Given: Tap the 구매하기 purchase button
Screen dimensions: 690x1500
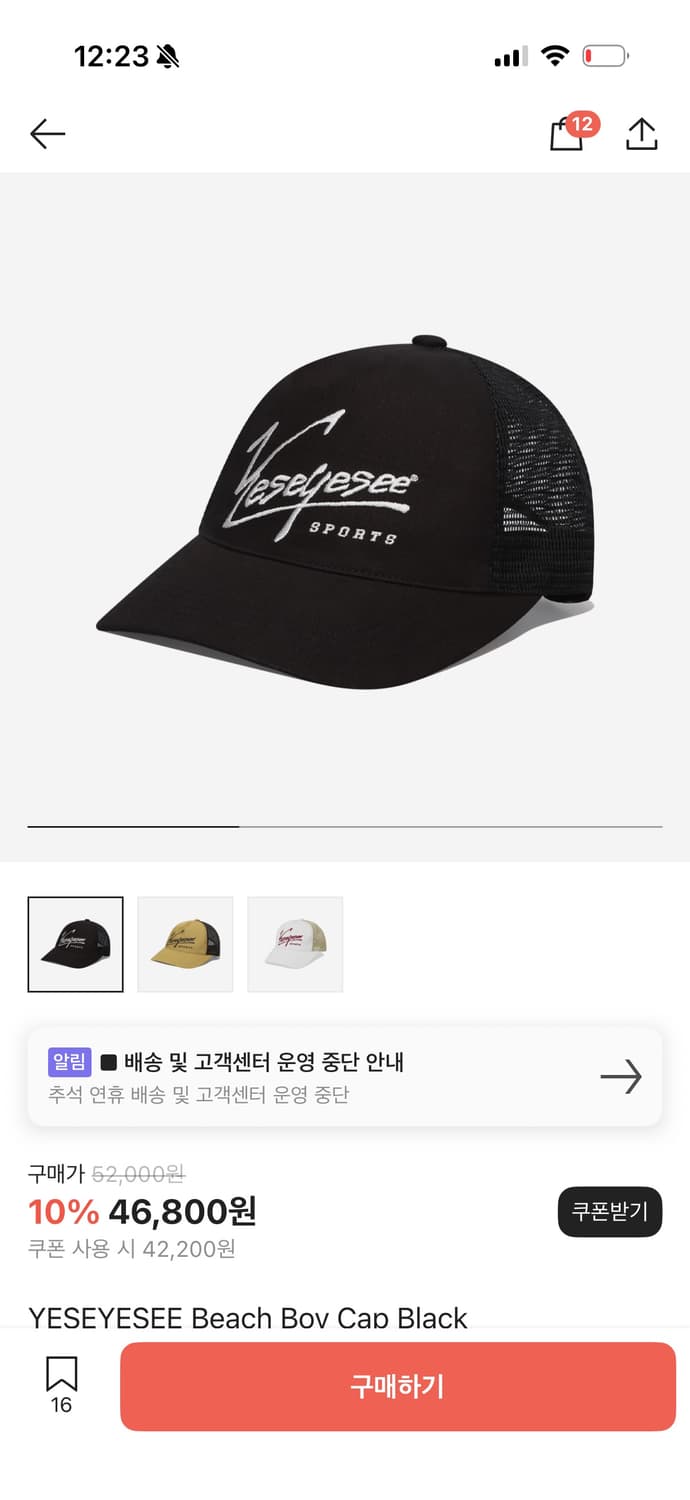Looking at the screenshot, I should click(397, 1386).
